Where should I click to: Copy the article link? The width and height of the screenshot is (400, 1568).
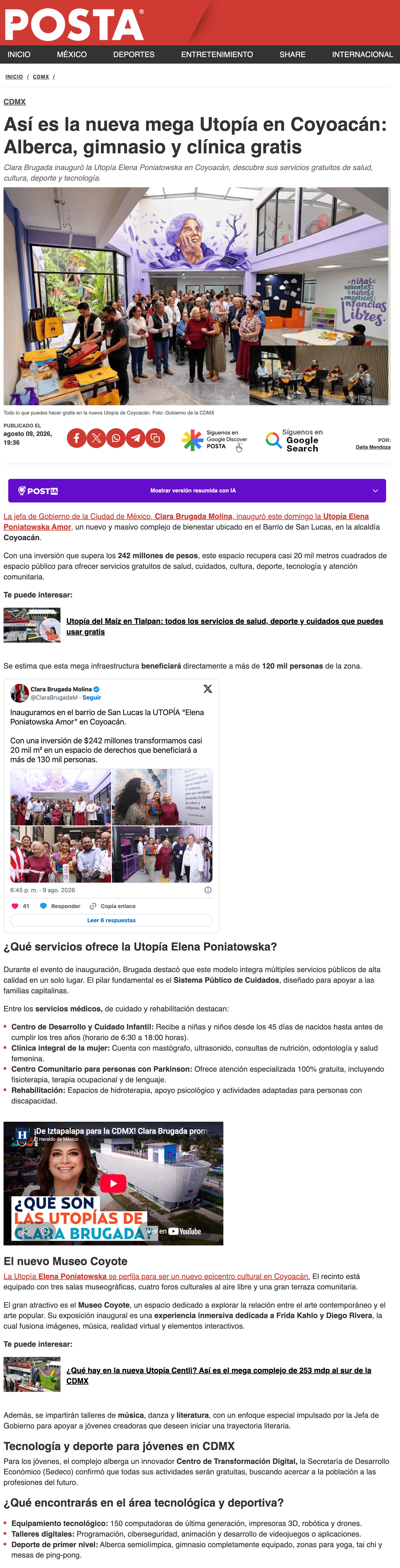coord(155,438)
